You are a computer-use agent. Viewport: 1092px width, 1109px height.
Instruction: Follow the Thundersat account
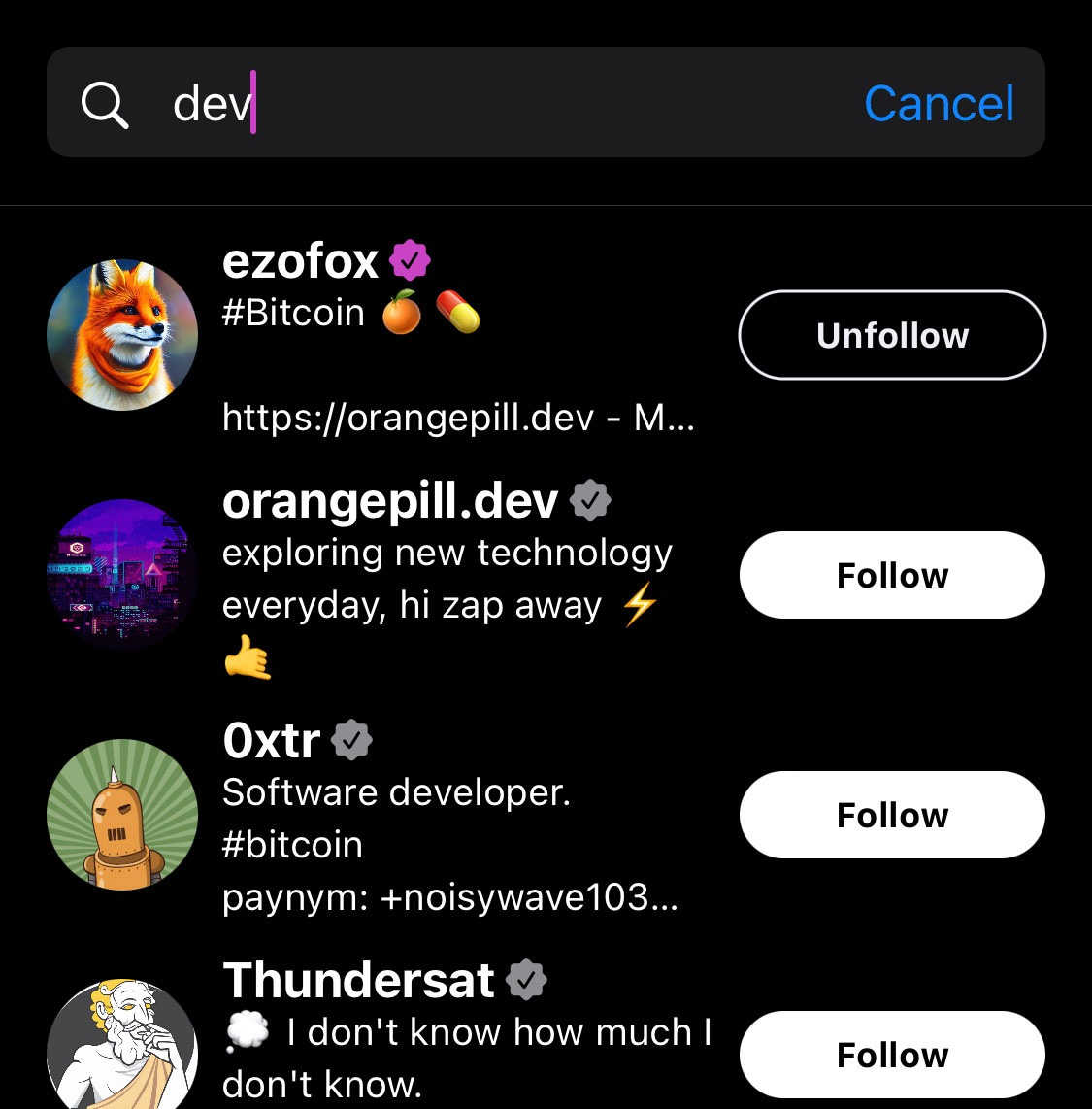tap(891, 1054)
